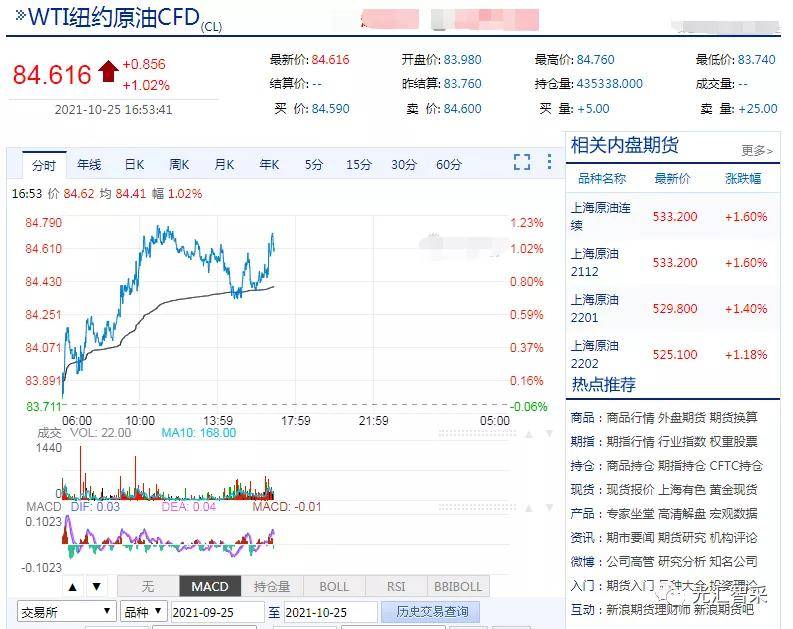
Task: Open 上海原油2112 futures quote
Action: point(595,262)
